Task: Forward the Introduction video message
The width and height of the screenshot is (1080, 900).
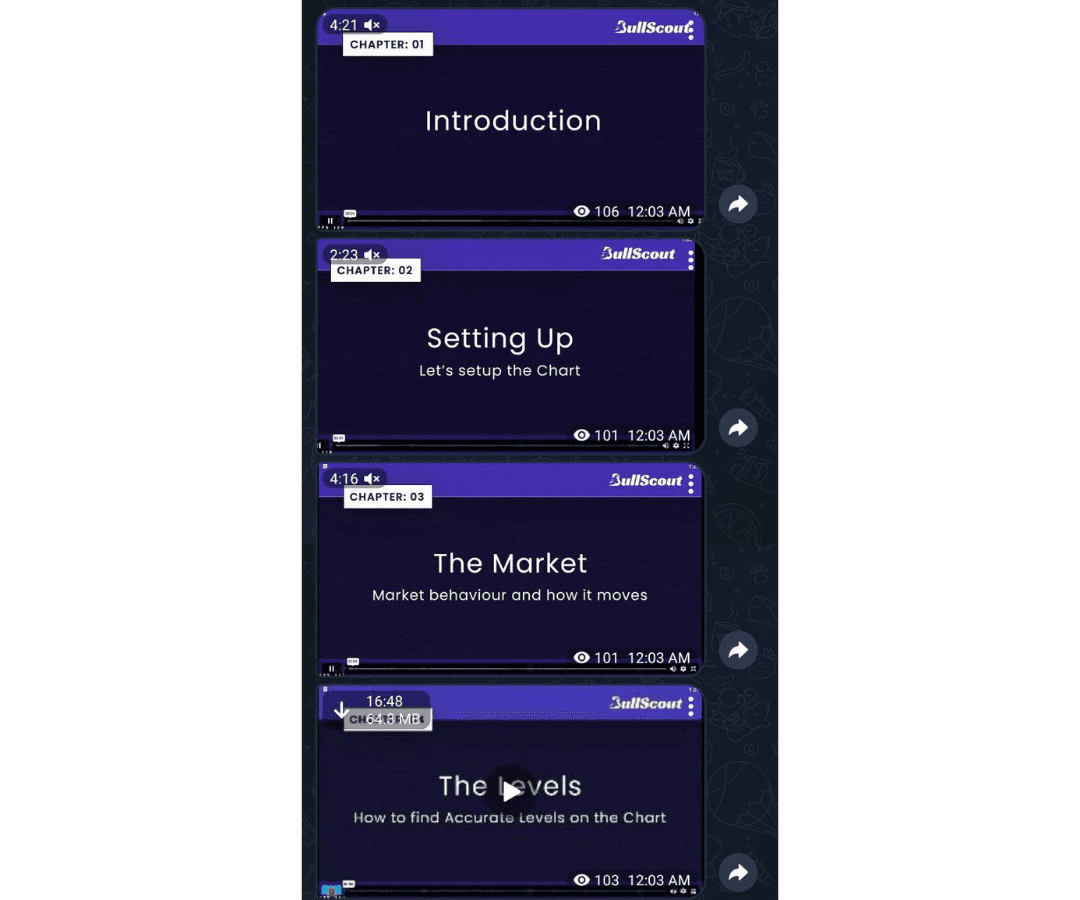Action: point(738,204)
